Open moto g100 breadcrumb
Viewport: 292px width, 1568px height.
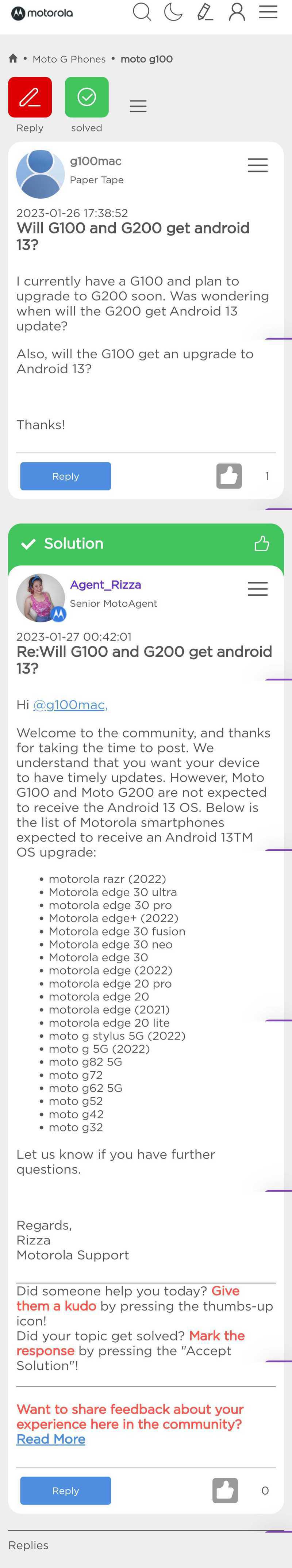(147, 59)
